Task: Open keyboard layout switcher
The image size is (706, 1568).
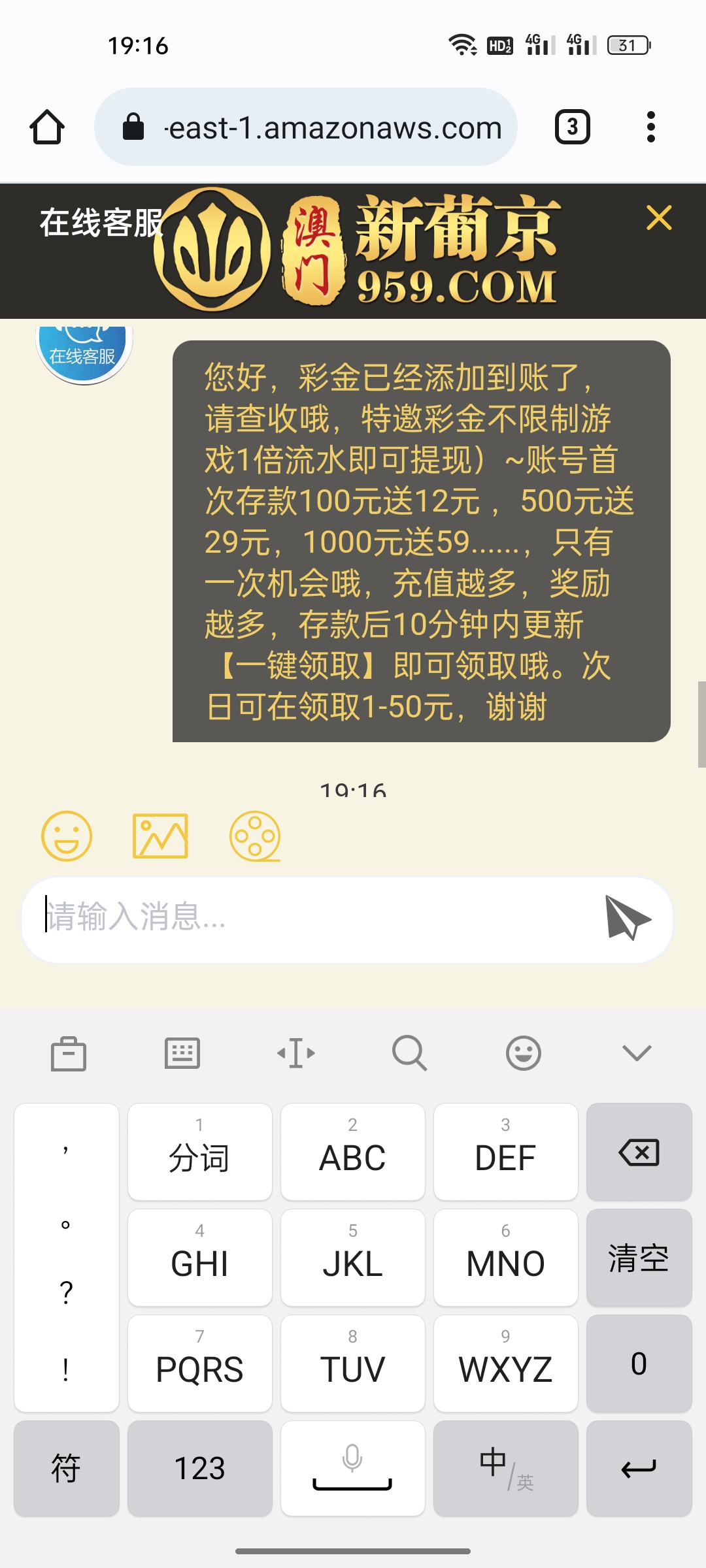Action: [x=182, y=1053]
